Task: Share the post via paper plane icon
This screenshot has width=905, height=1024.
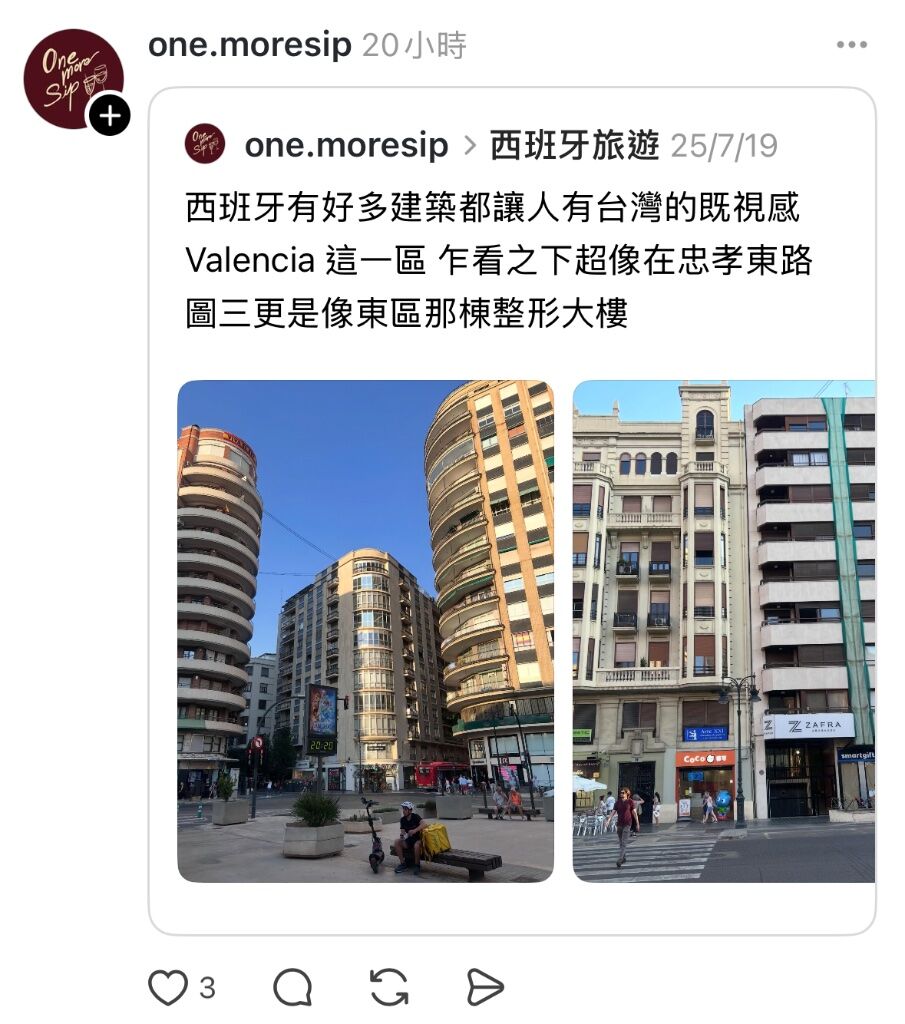Action: pos(485,988)
